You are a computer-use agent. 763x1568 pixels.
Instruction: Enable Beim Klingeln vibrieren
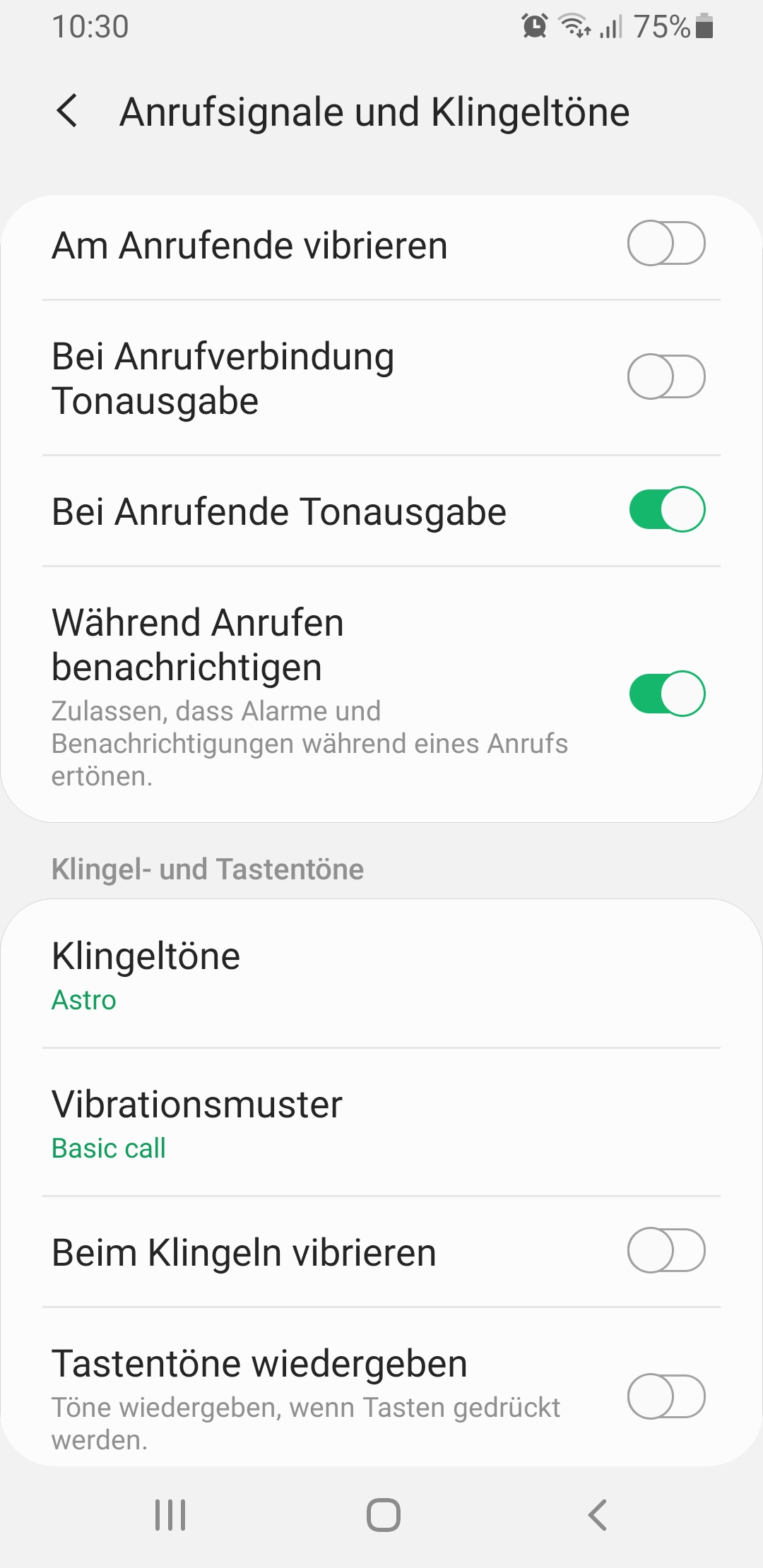click(666, 1251)
